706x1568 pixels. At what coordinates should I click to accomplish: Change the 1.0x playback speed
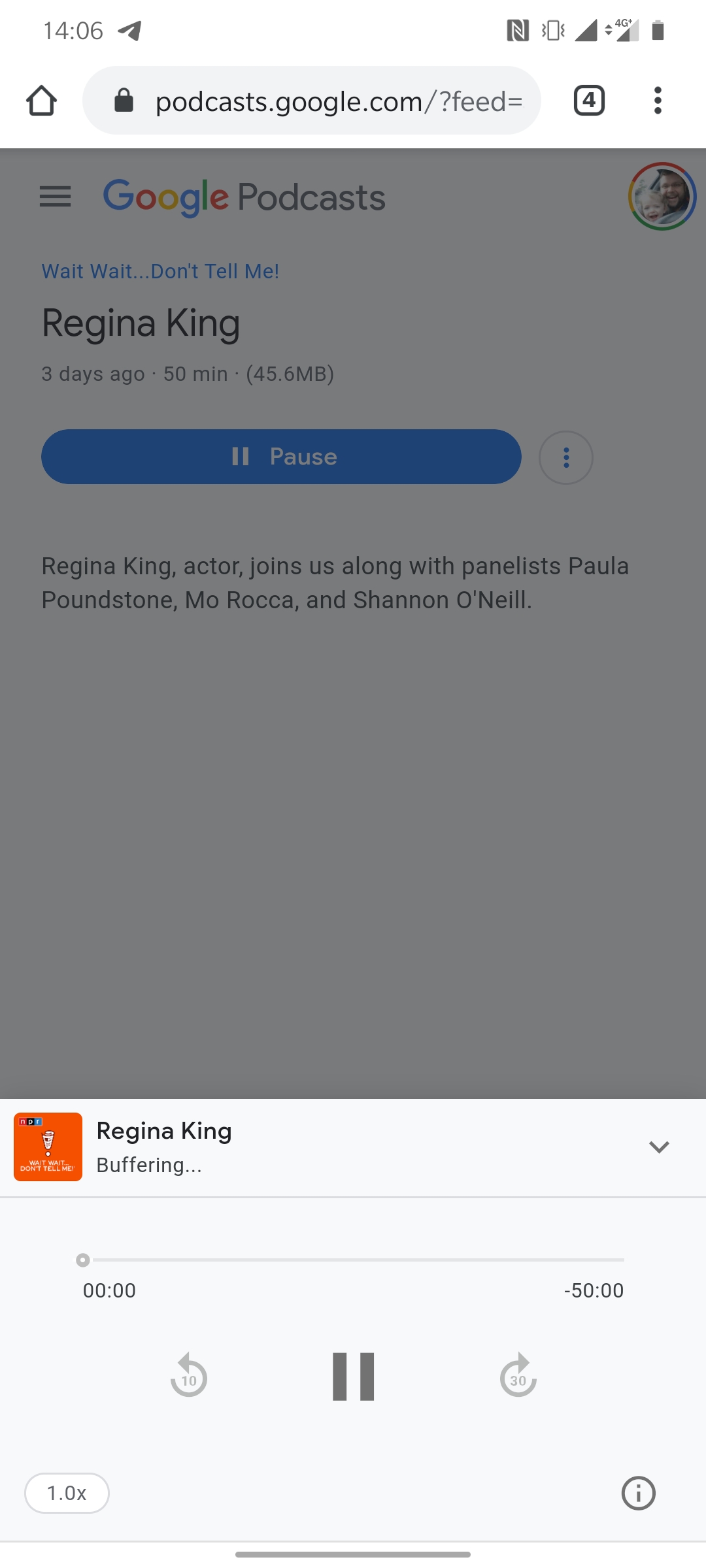coord(67,1493)
